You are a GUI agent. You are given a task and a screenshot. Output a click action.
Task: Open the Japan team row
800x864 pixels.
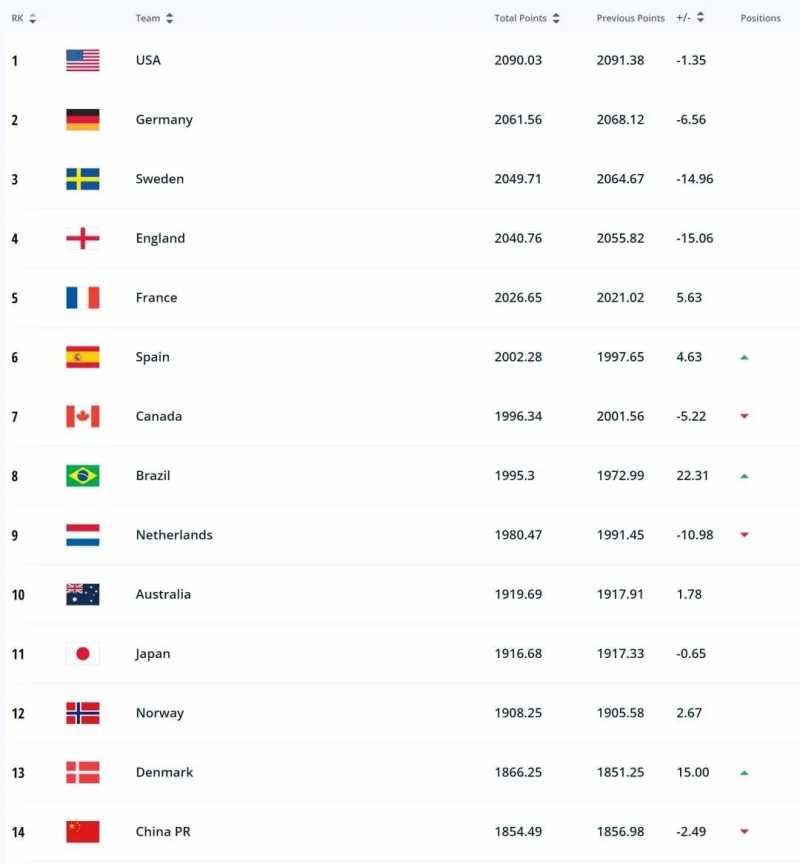(x=153, y=654)
